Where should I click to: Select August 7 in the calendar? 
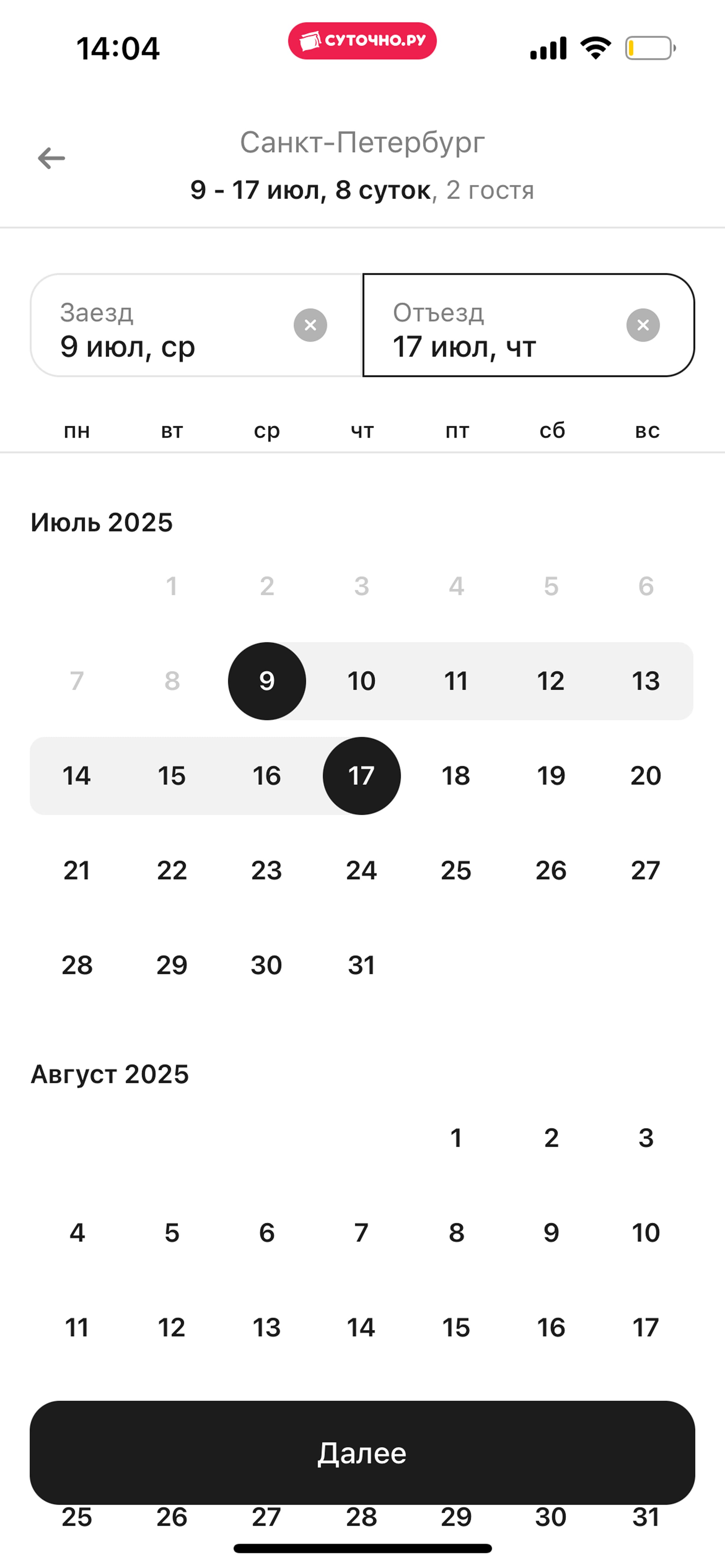click(x=362, y=1233)
